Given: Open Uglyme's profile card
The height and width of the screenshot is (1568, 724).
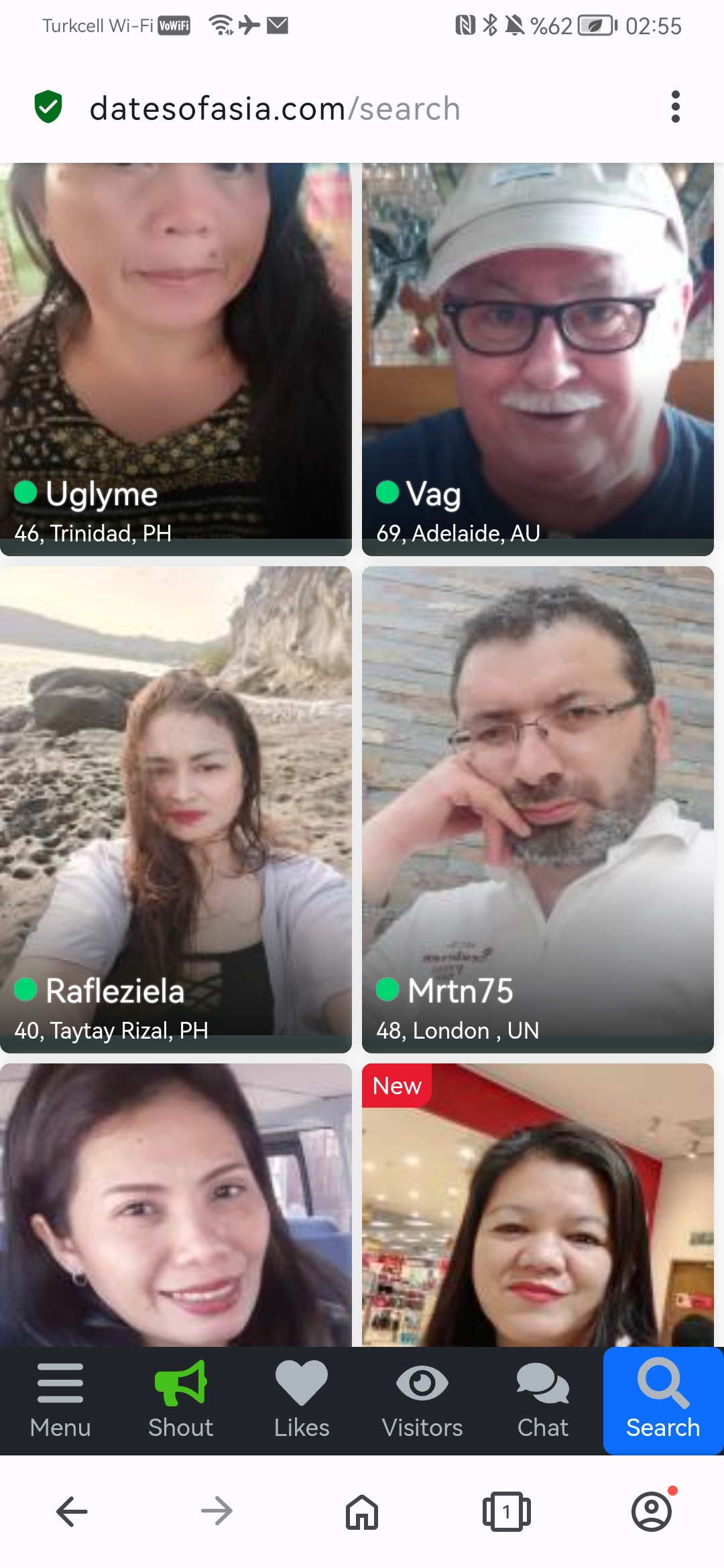Looking at the screenshot, I should pyautogui.click(x=176, y=359).
